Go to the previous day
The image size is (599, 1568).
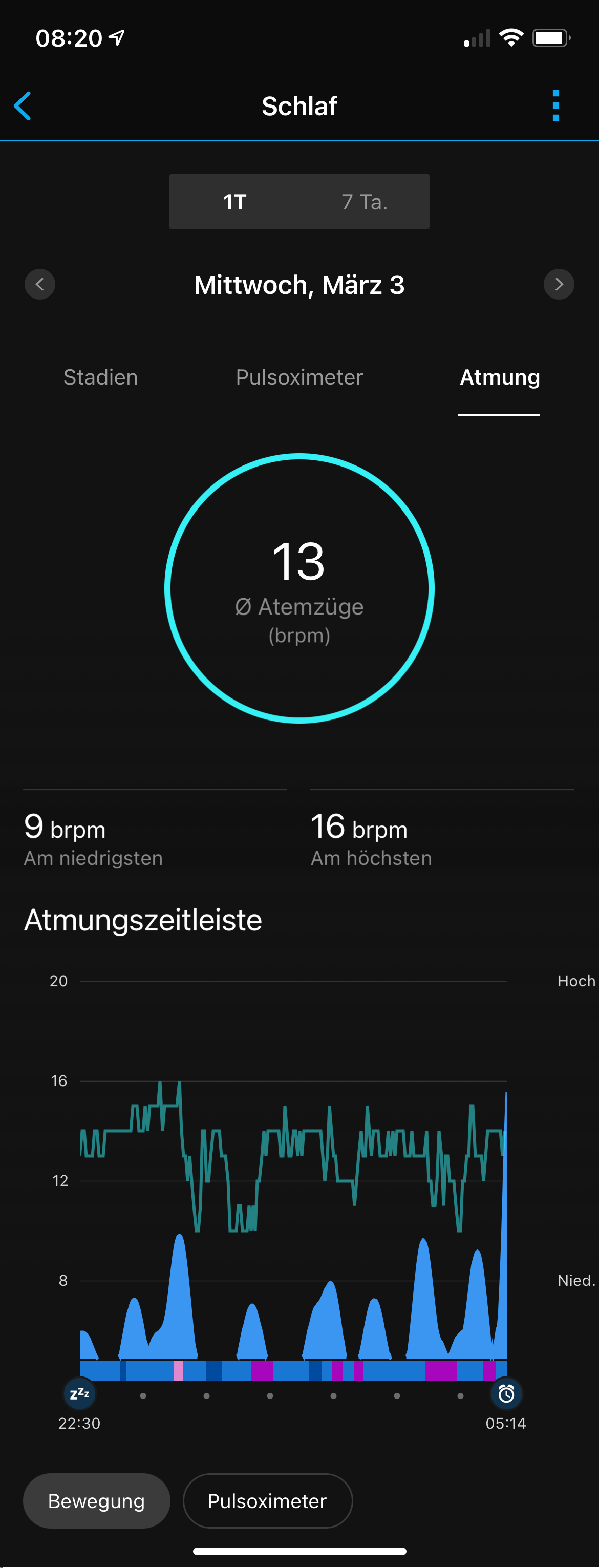[40, 284]
